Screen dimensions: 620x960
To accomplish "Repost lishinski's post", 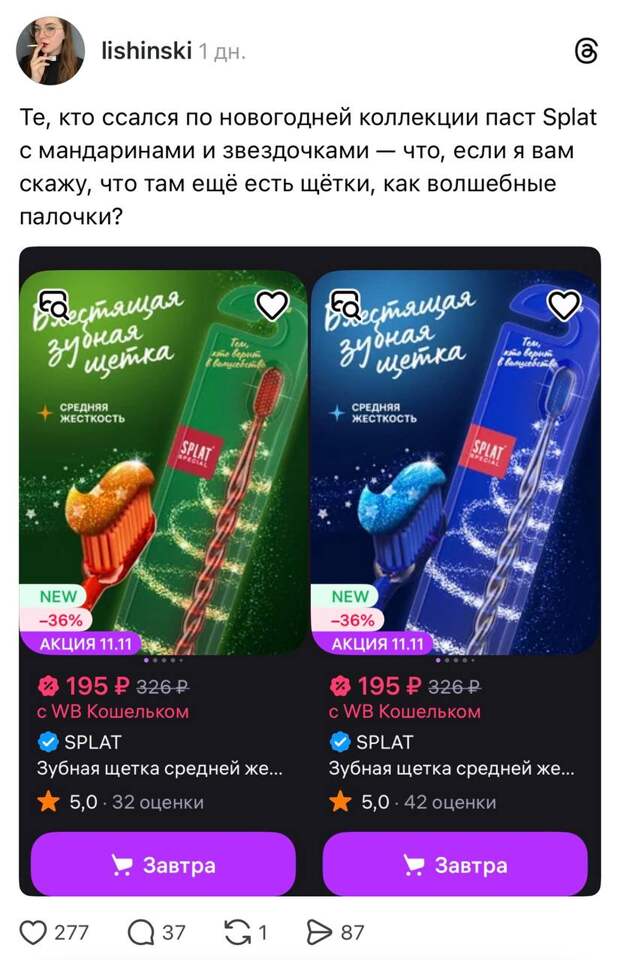I will [238, 932].
